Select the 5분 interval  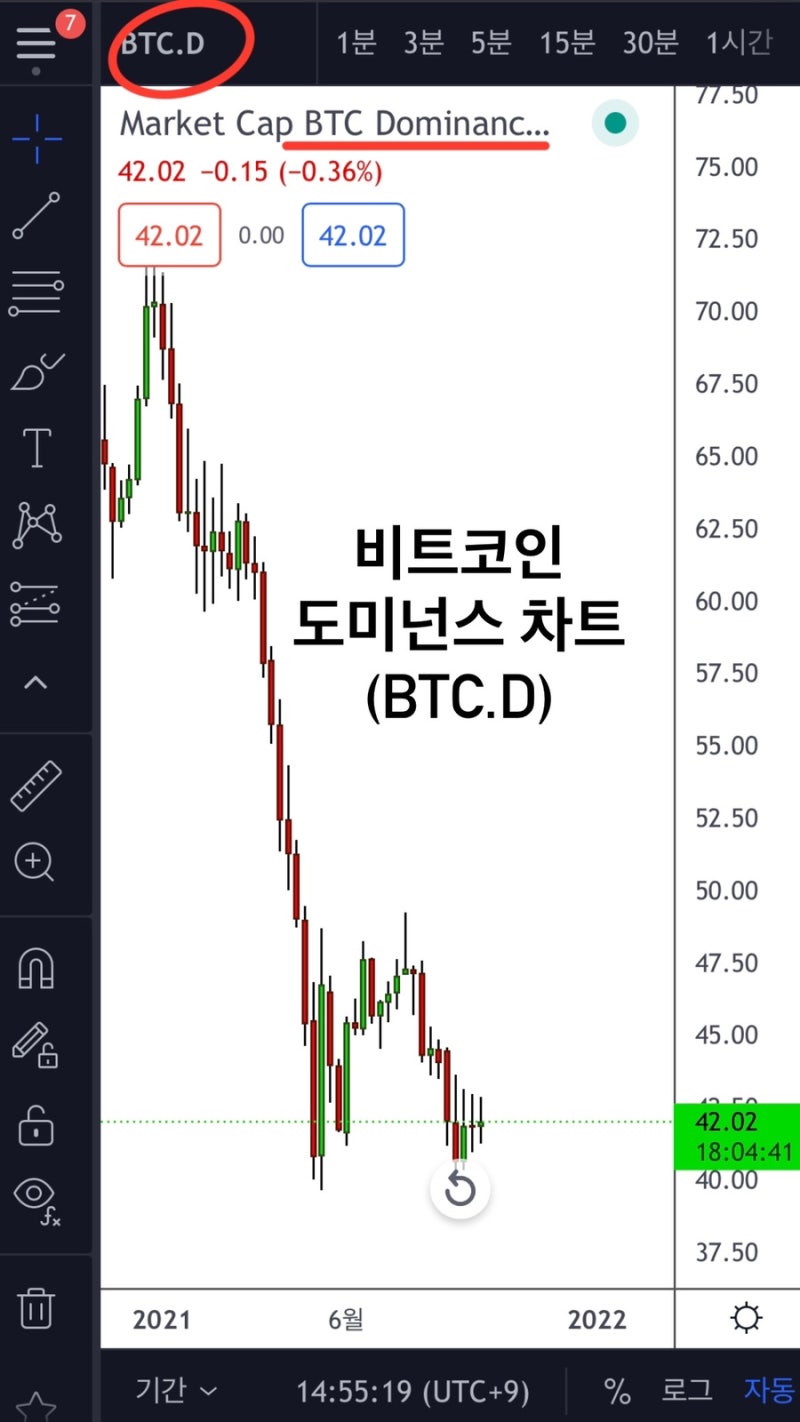(491, 43)
